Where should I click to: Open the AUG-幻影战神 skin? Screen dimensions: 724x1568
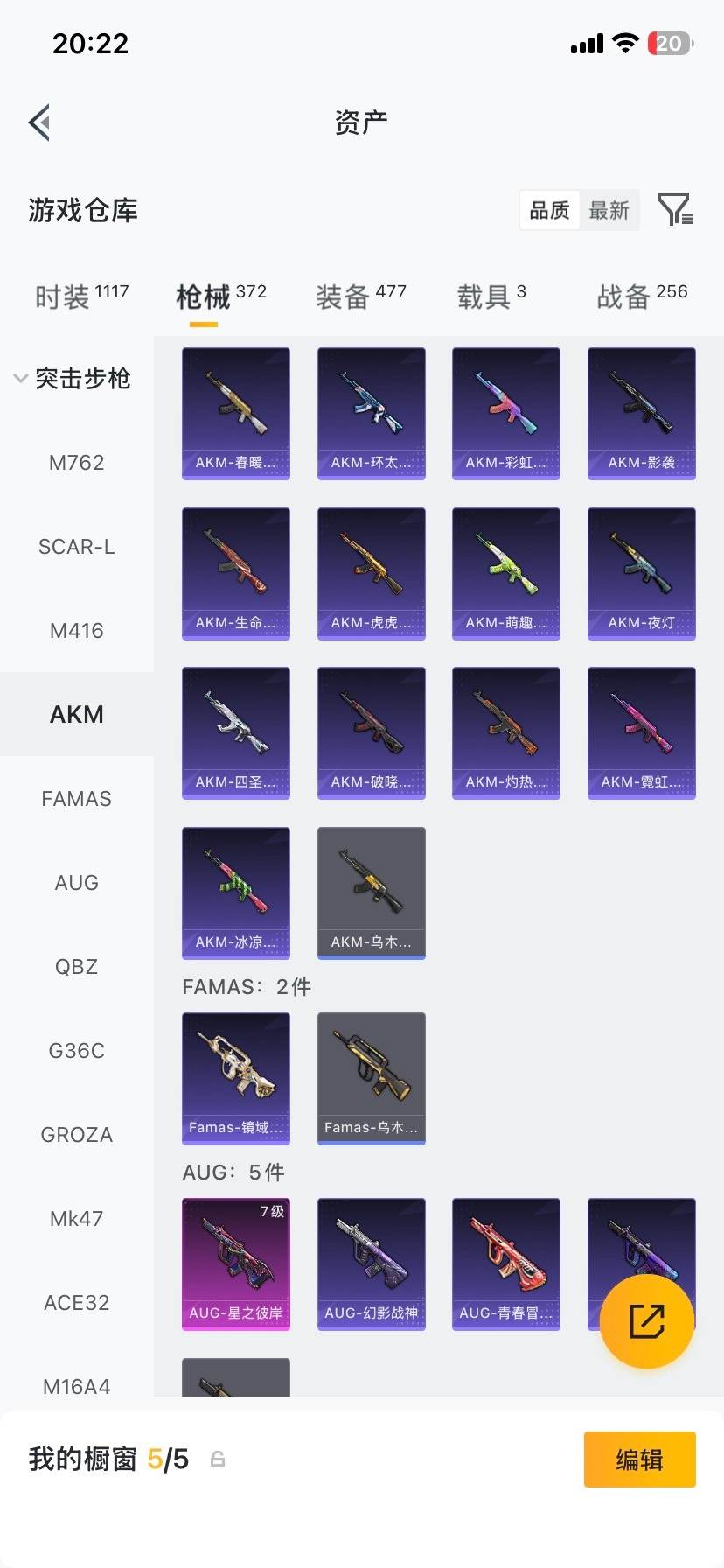[371, 1263]
